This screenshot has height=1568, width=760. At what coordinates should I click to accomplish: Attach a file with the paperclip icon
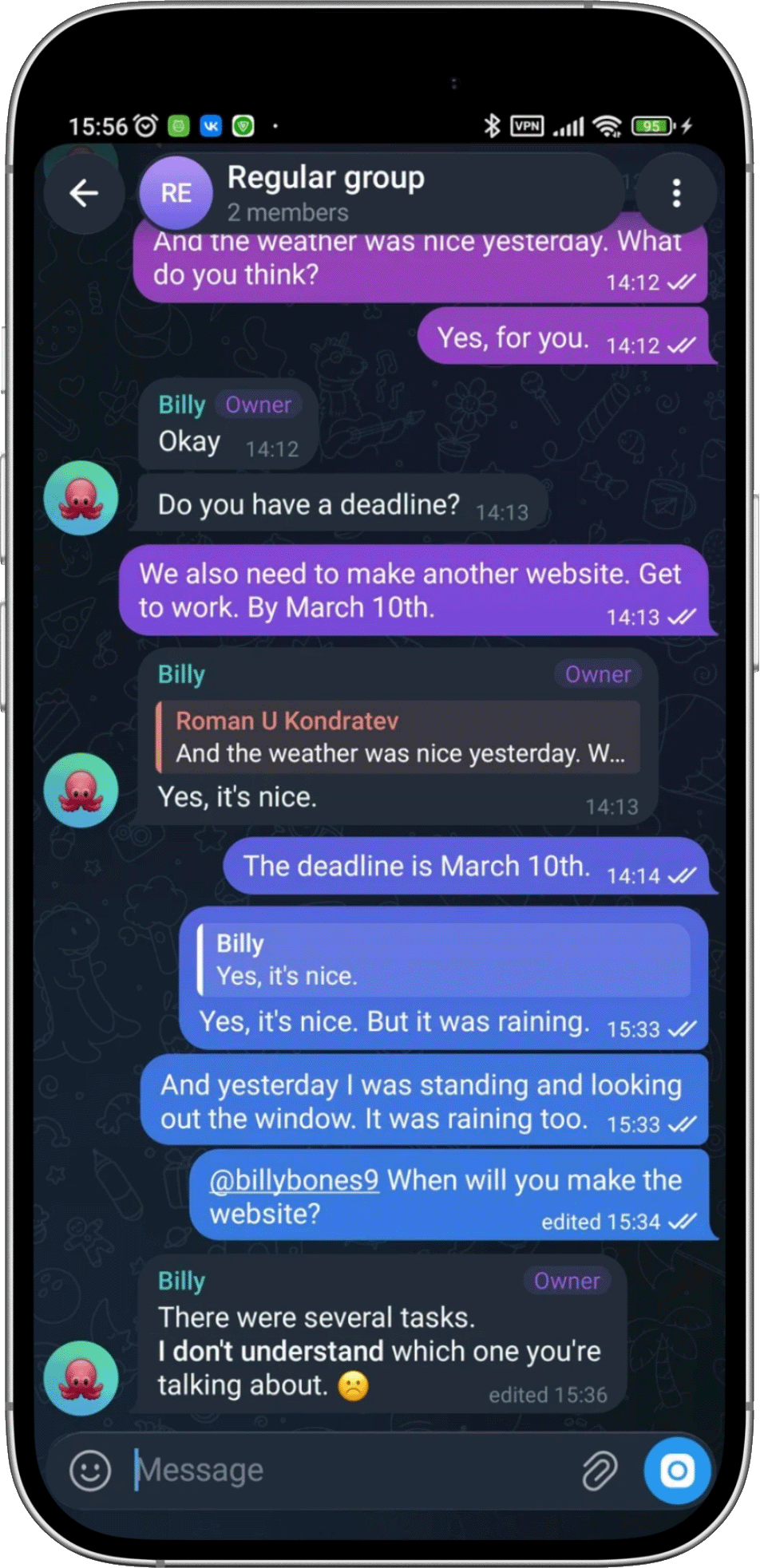point(600,1470)
